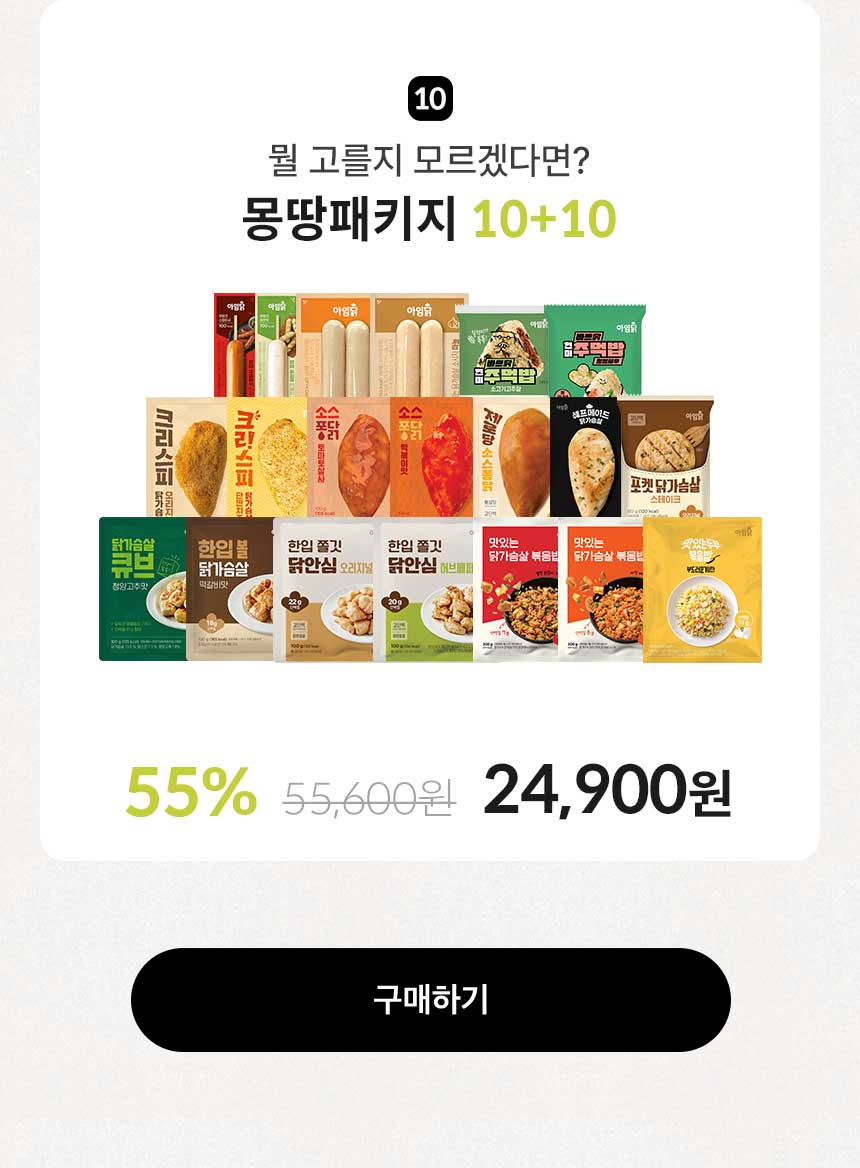The width and height of the screenshot is (860, 1168).
Task: Select the 한입 쫄깃 닭안심 허브페퍼 pouch
Action: tap(420, 590)
